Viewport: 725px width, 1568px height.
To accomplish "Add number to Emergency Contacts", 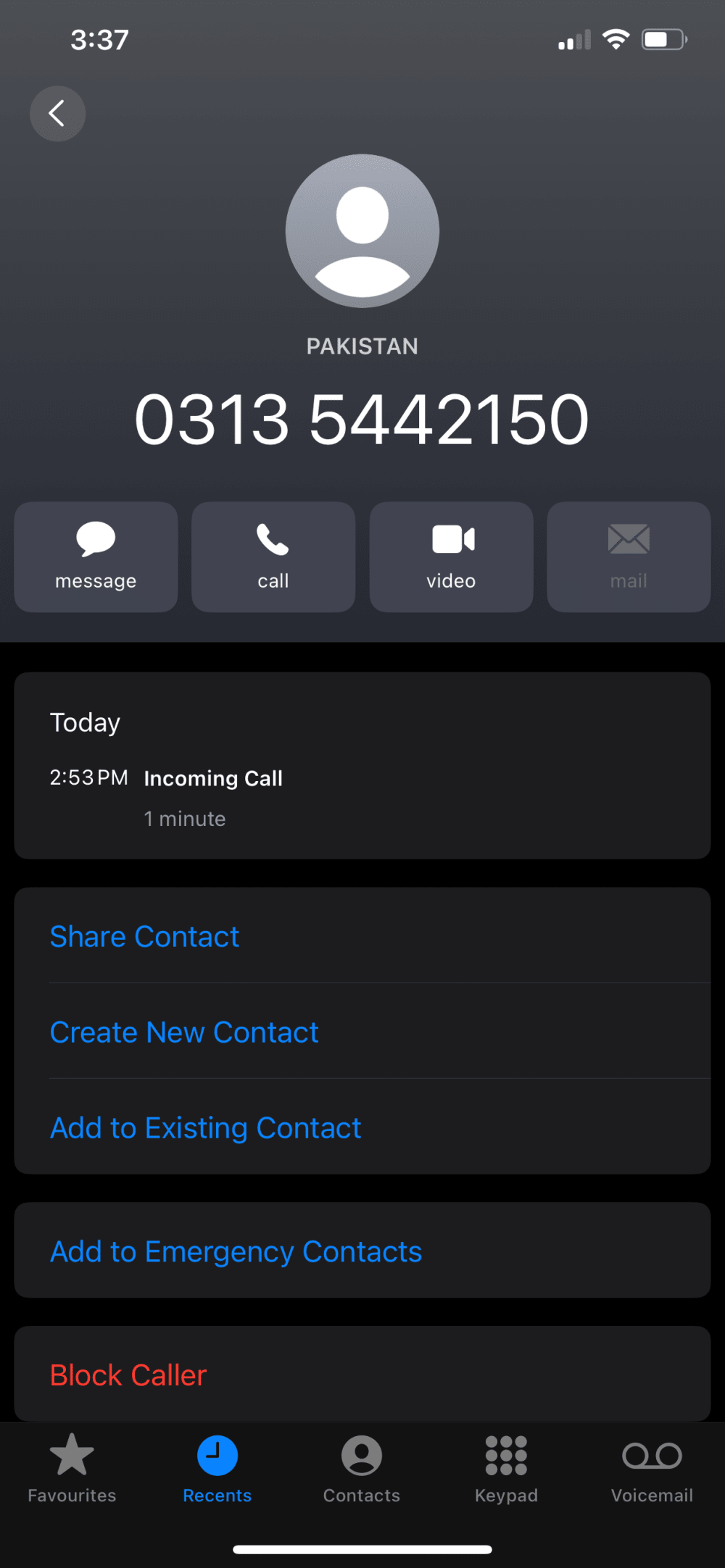I will point(236,1251).
